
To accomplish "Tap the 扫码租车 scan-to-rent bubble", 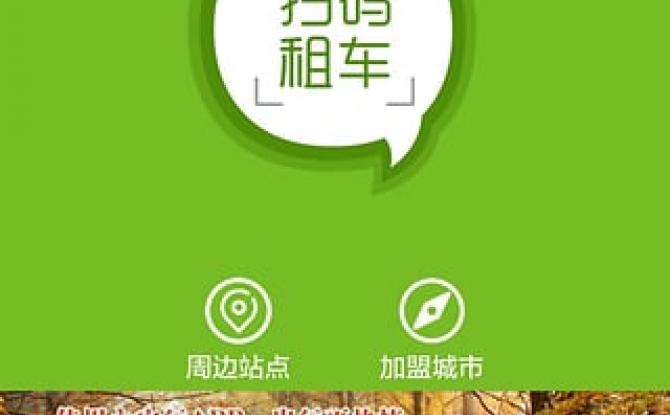I will click(x=334, y=60).
